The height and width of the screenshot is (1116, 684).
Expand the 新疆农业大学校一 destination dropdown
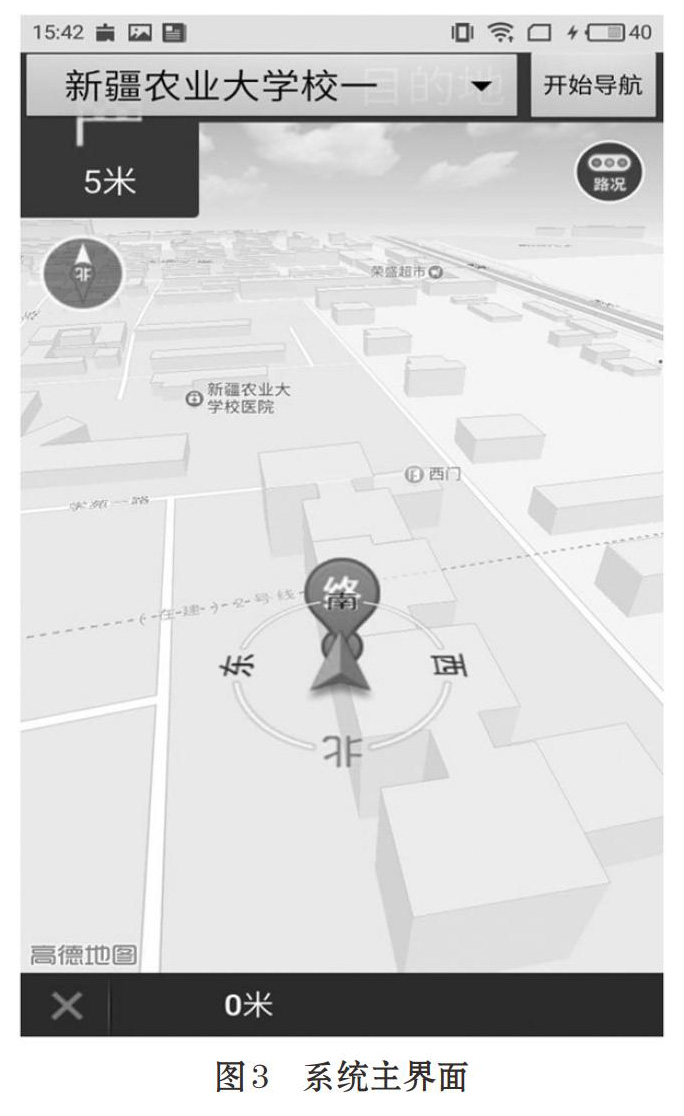(x=271, y=86)
